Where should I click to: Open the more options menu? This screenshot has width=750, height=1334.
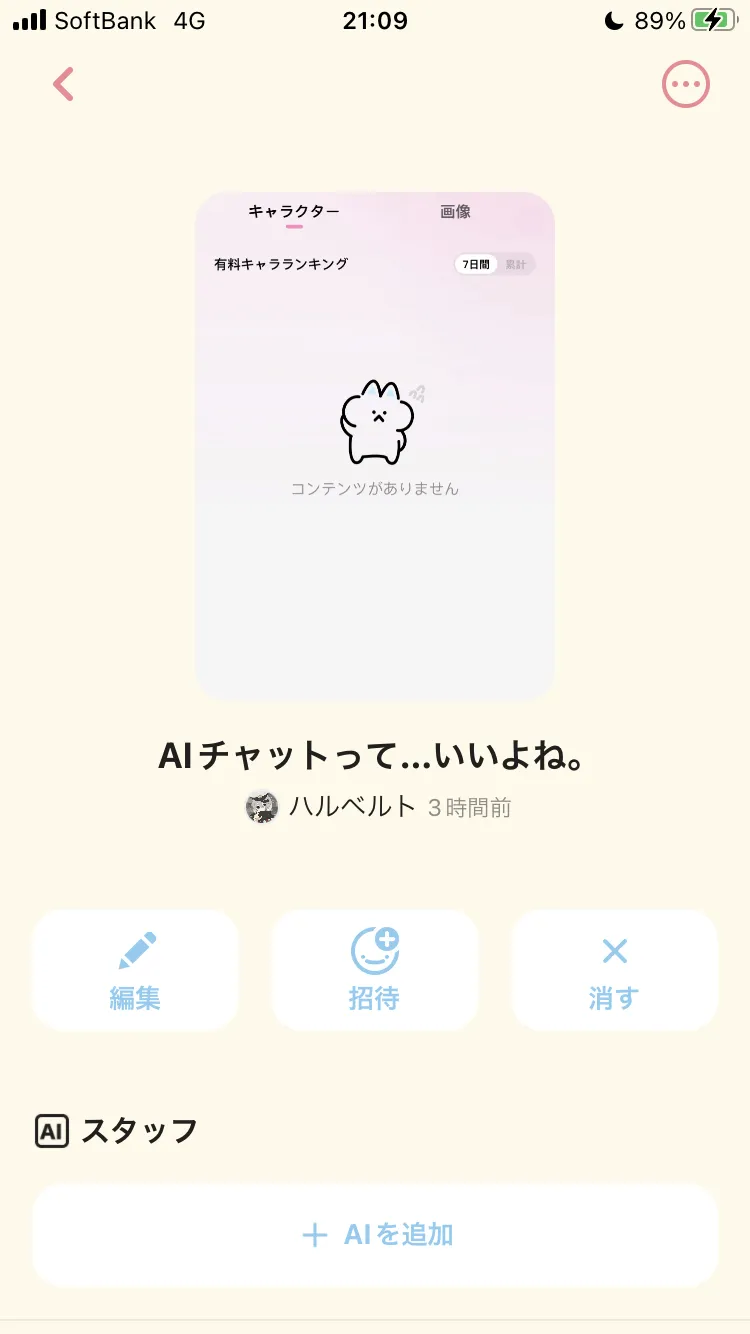tap(686, 85)
